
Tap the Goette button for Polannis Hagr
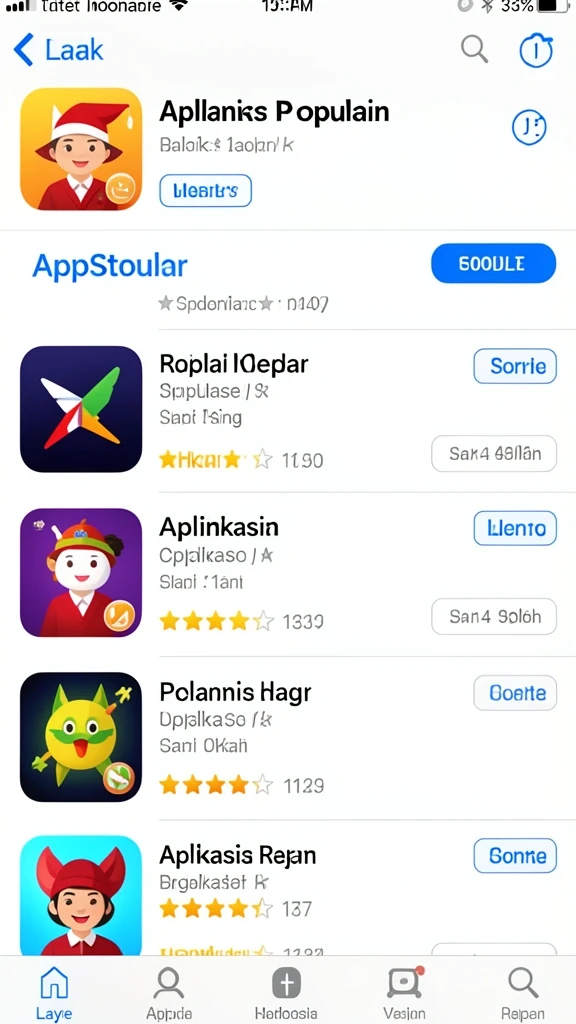click(x=515, y=693)
